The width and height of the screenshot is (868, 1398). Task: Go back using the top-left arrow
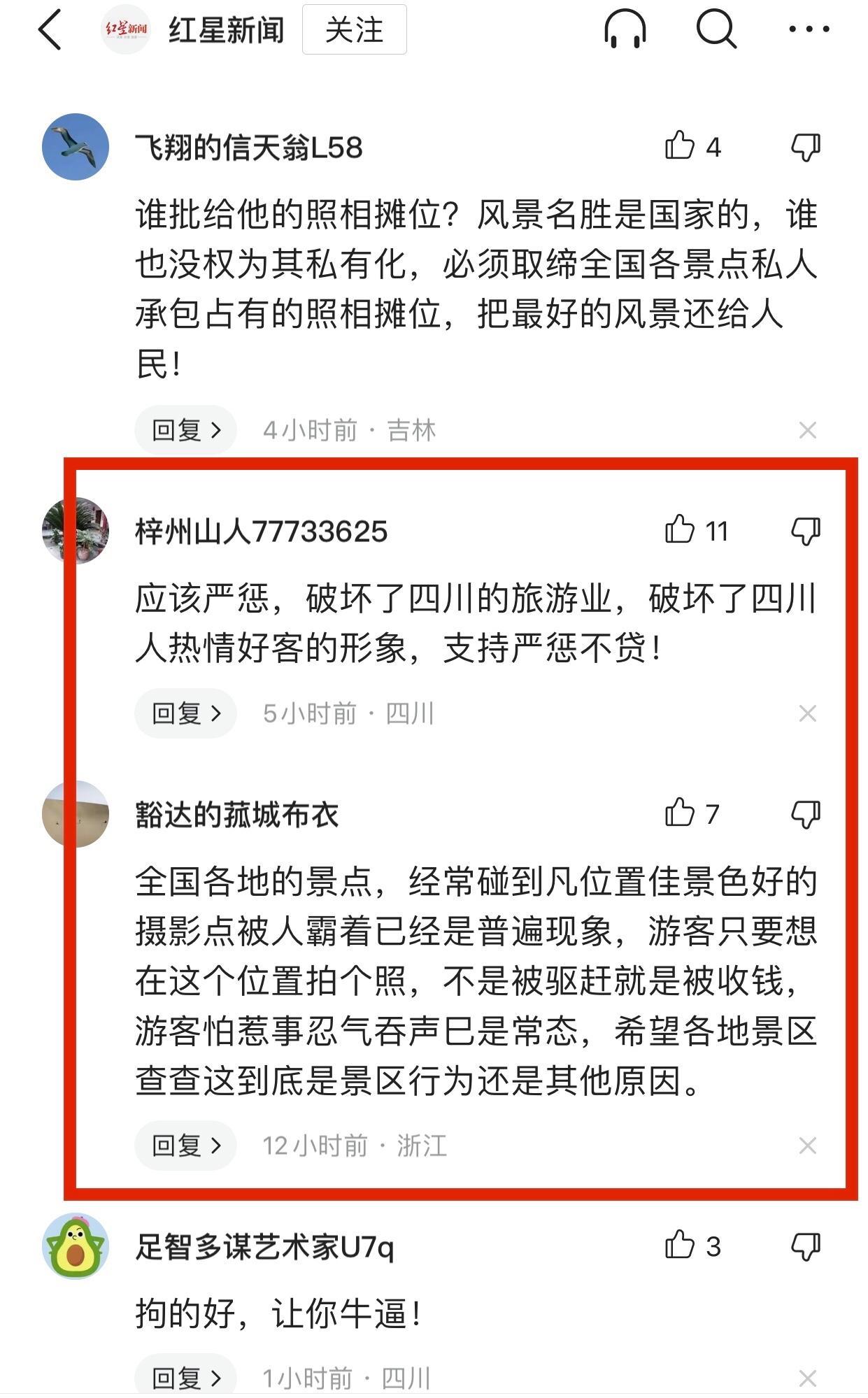pyautogui.click(x=50, y=30)
